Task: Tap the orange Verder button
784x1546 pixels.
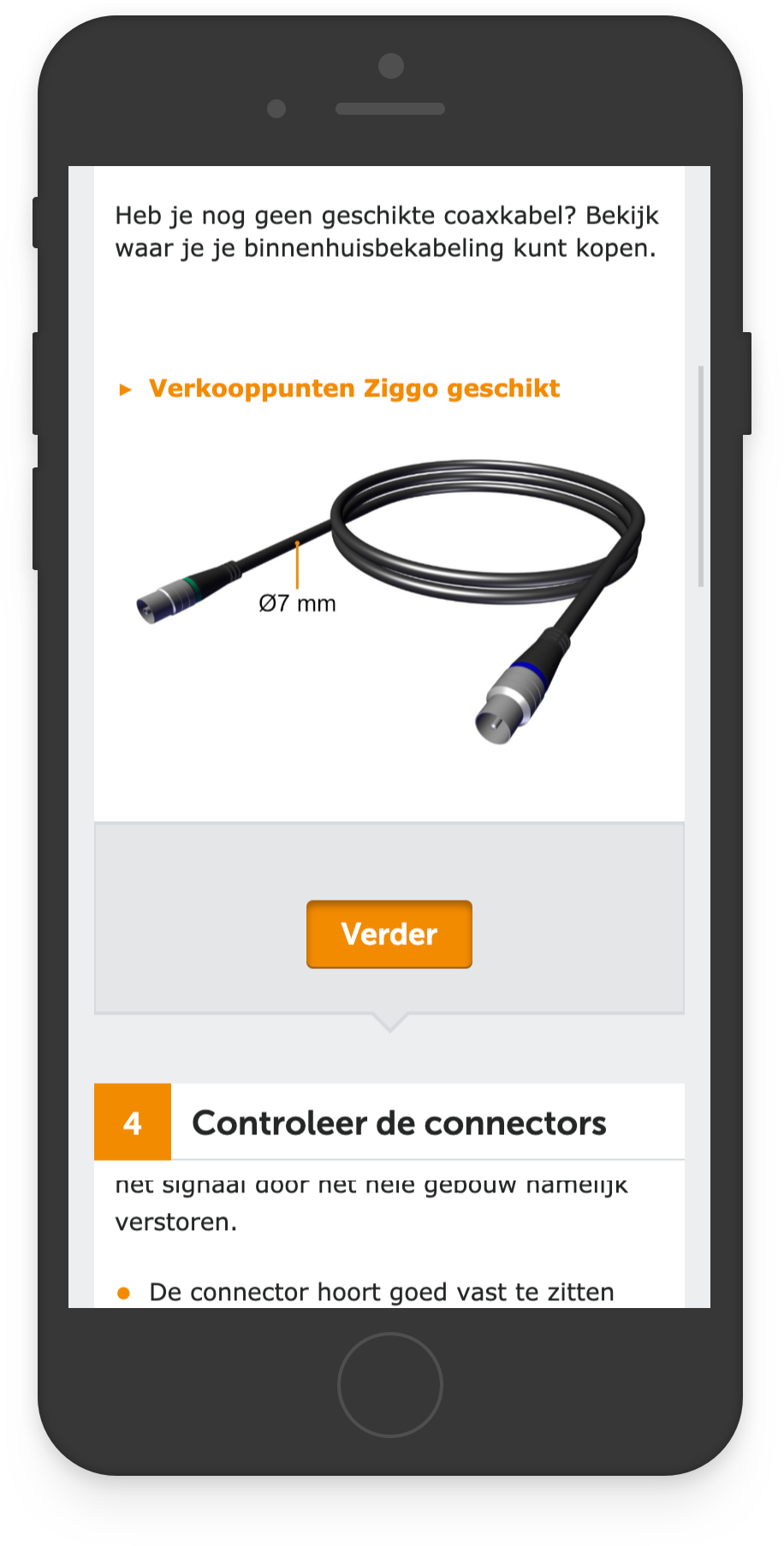Action: 389,934
